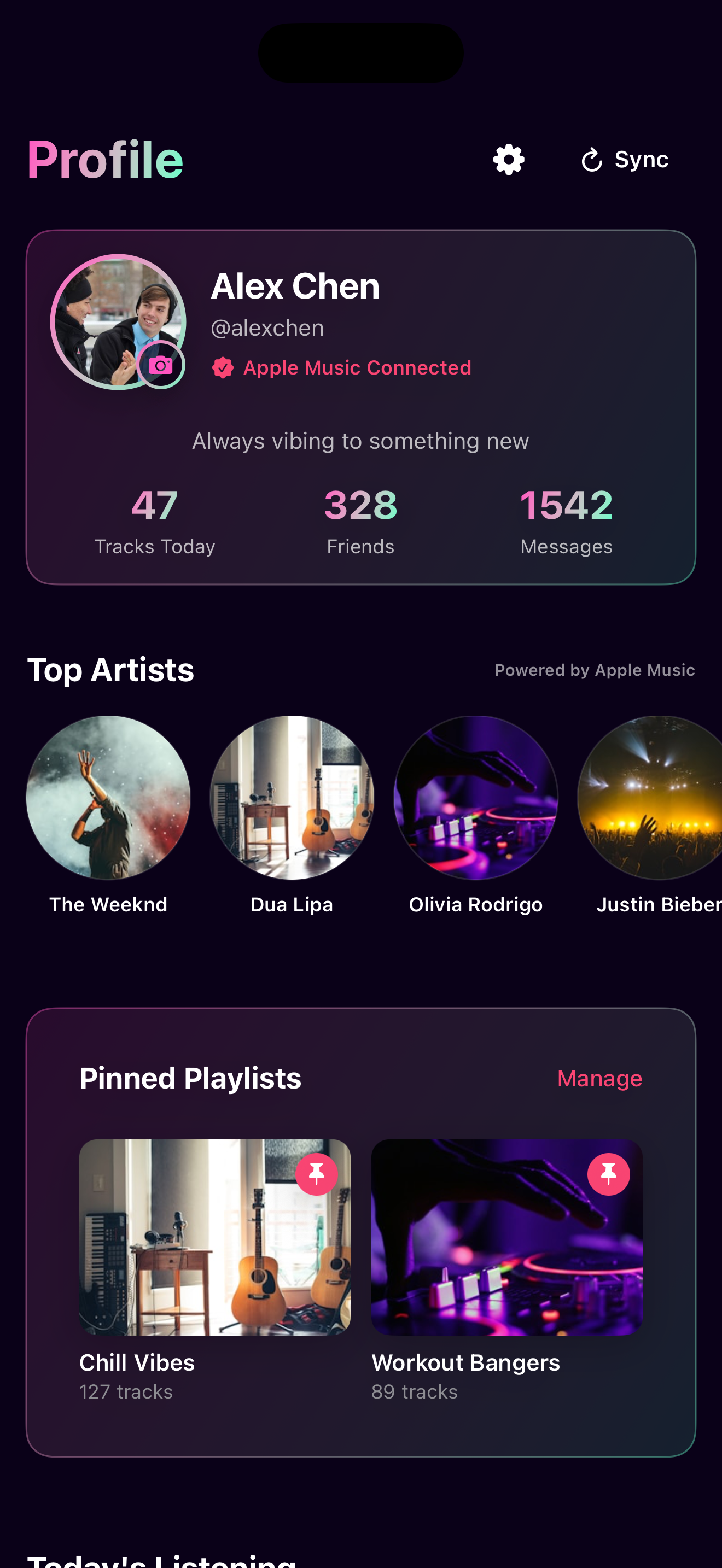Manage pinned playlists

(599, 1079)
